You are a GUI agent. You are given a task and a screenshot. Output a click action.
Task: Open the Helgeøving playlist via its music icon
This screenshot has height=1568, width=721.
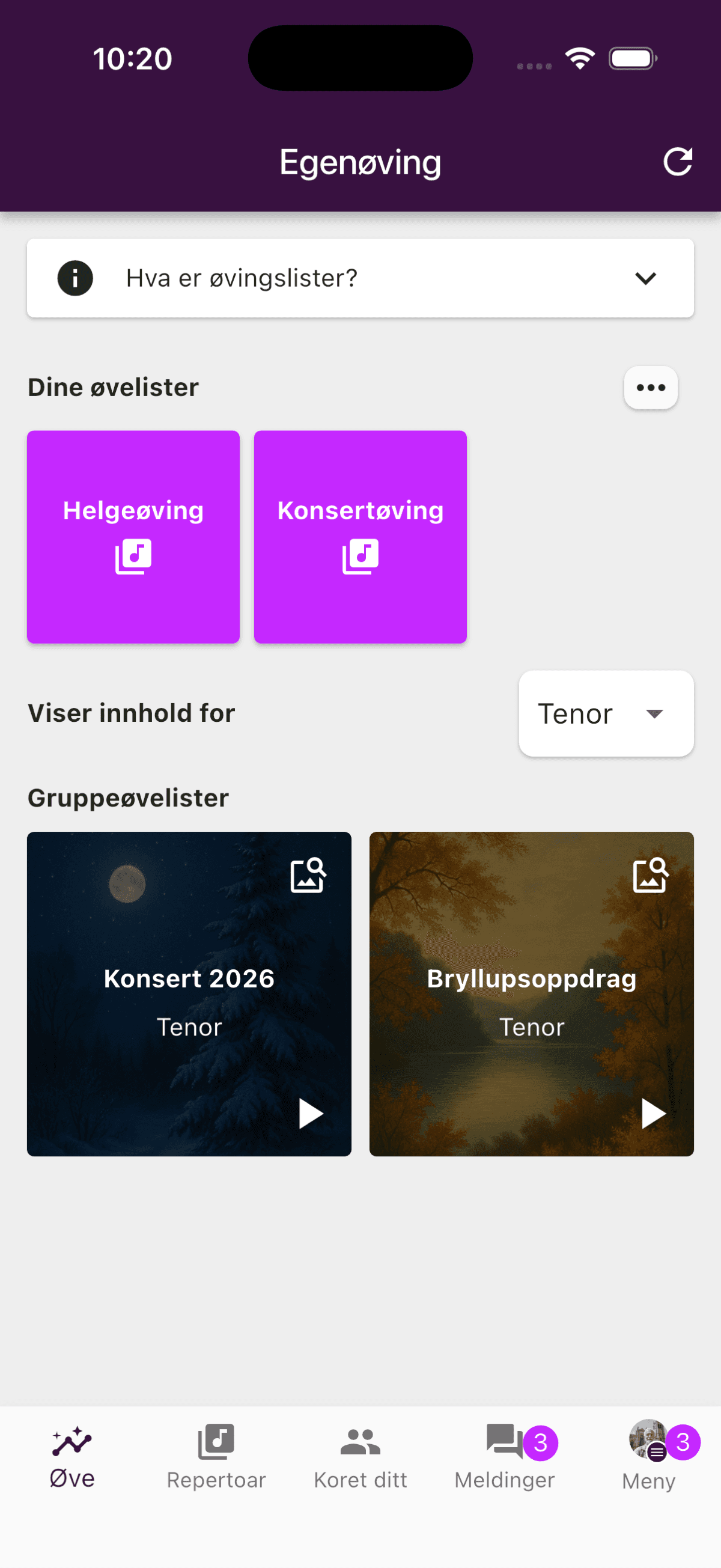tap(133, 555)
